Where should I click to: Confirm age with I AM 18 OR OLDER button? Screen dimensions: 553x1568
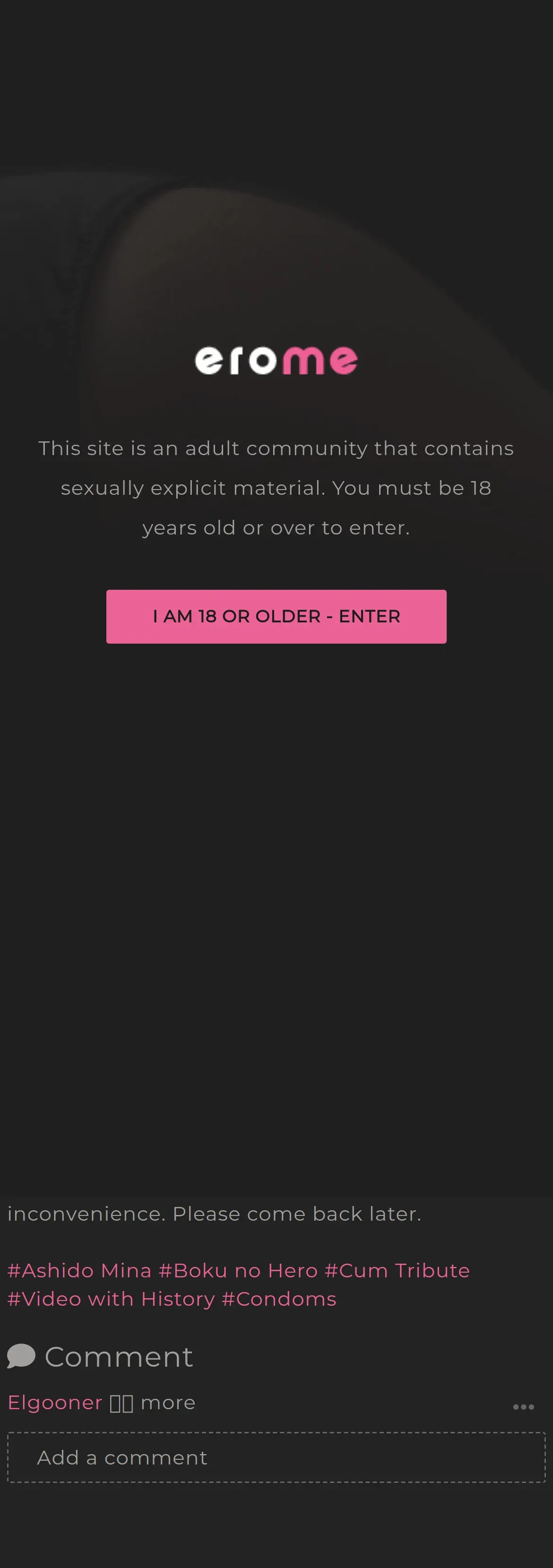276,616
